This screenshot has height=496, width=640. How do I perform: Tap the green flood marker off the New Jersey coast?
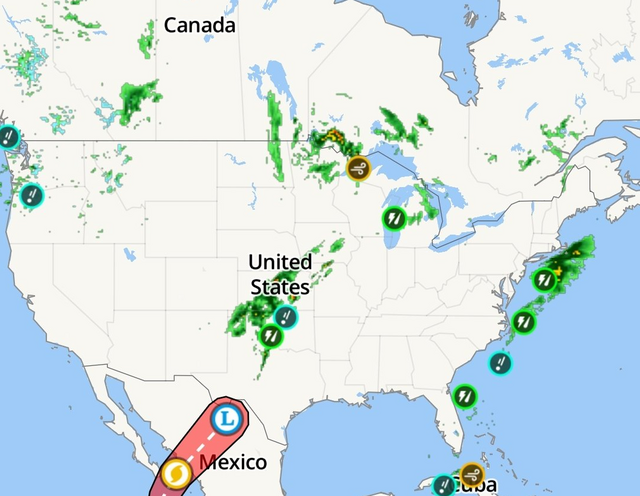click(x=544, y=280)
